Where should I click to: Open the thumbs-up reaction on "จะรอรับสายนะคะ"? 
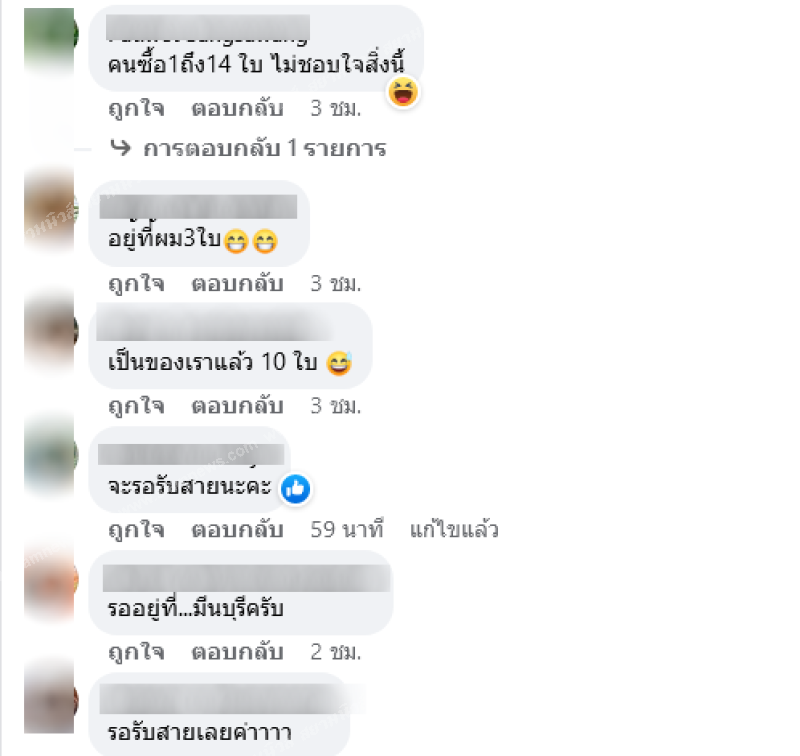tap(296, 488)
